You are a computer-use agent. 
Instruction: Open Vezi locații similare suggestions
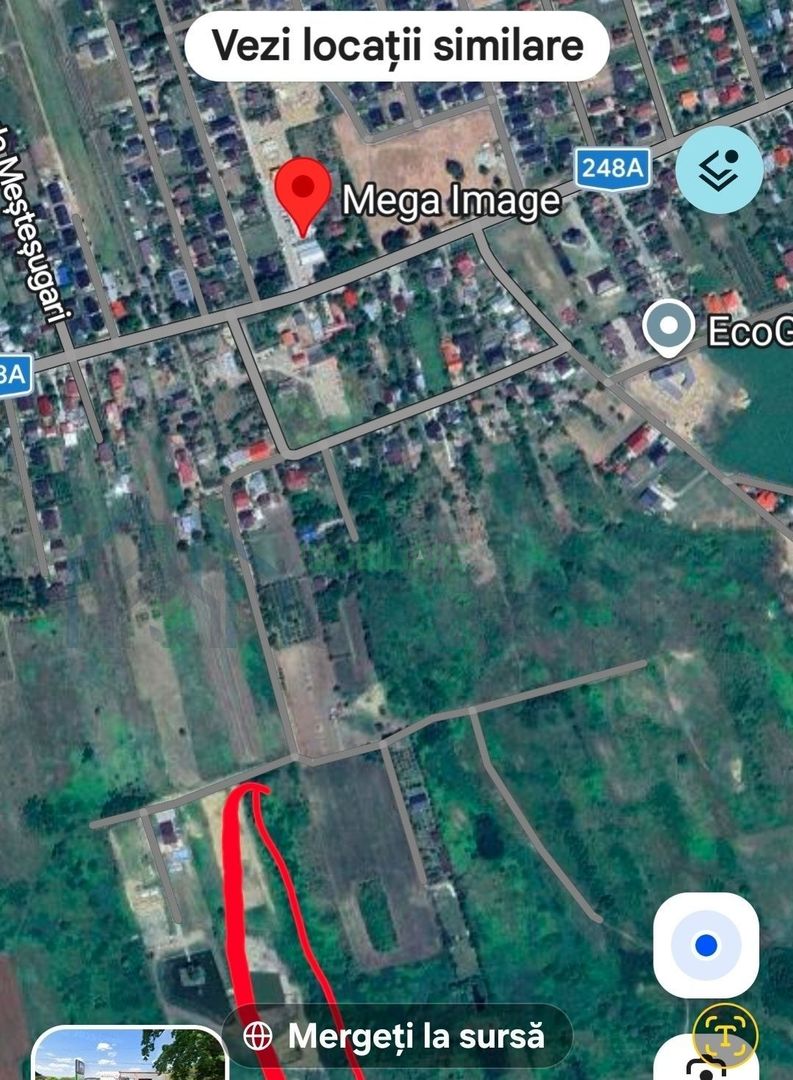tap(396, 44)
